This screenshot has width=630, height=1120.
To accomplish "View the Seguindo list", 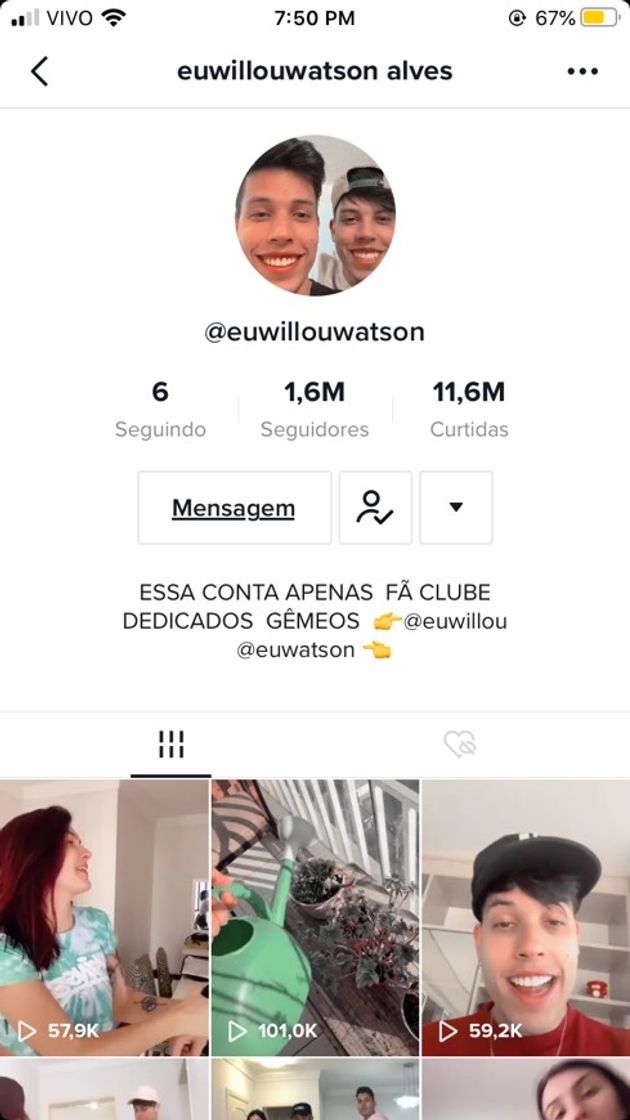I will pos(160,409).
